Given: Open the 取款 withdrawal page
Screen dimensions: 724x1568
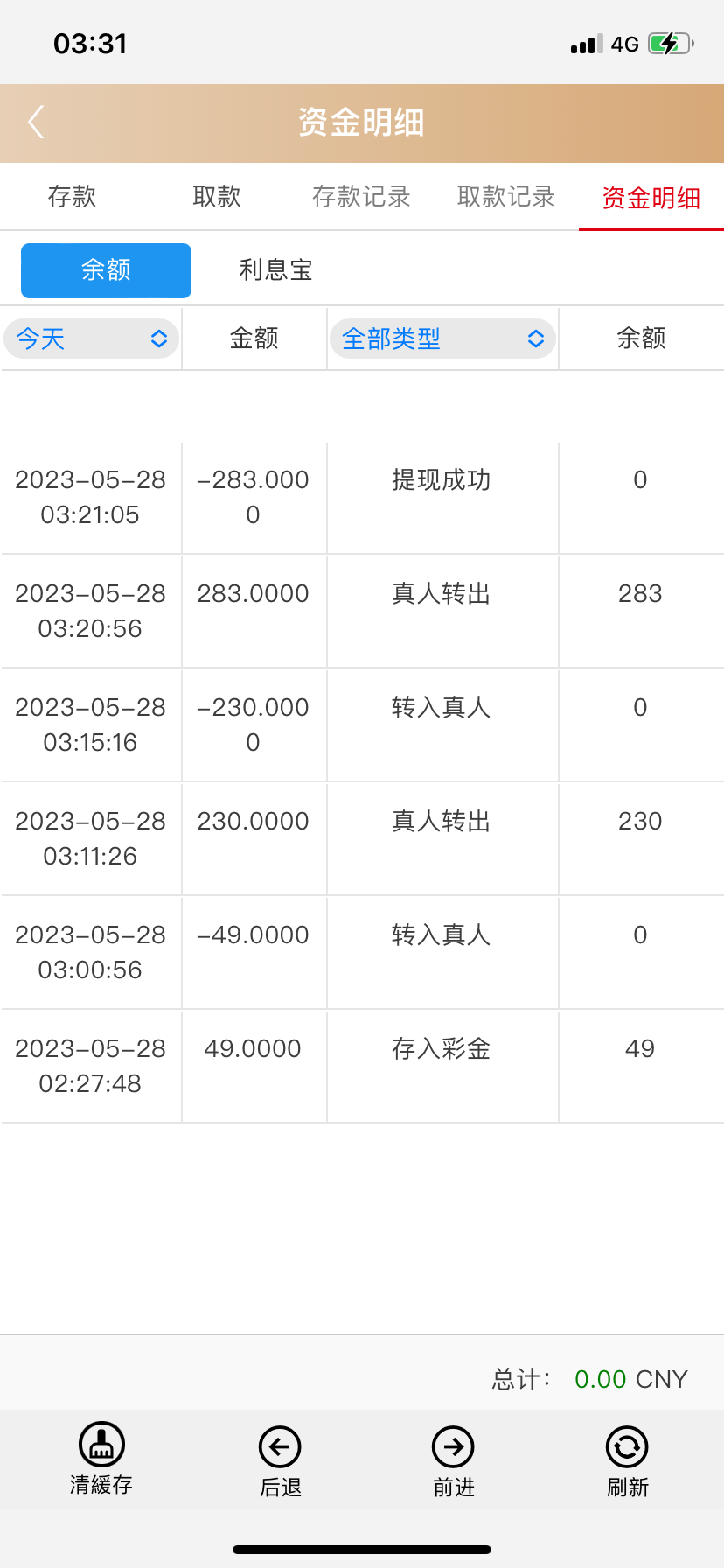Looking at the screenshot, I should point(215,196).
